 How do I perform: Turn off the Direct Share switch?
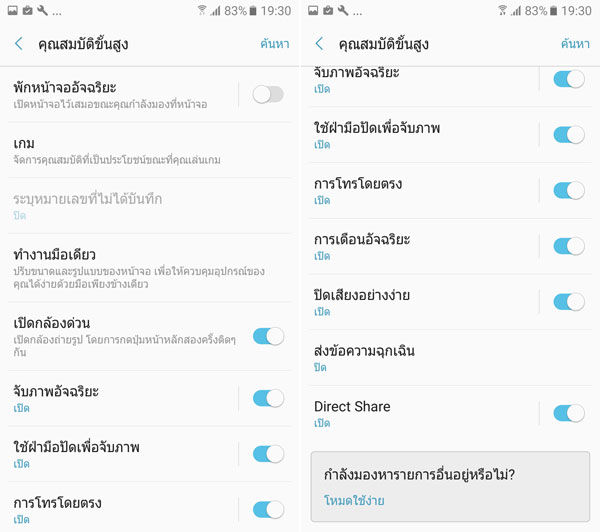click(568, 412)
